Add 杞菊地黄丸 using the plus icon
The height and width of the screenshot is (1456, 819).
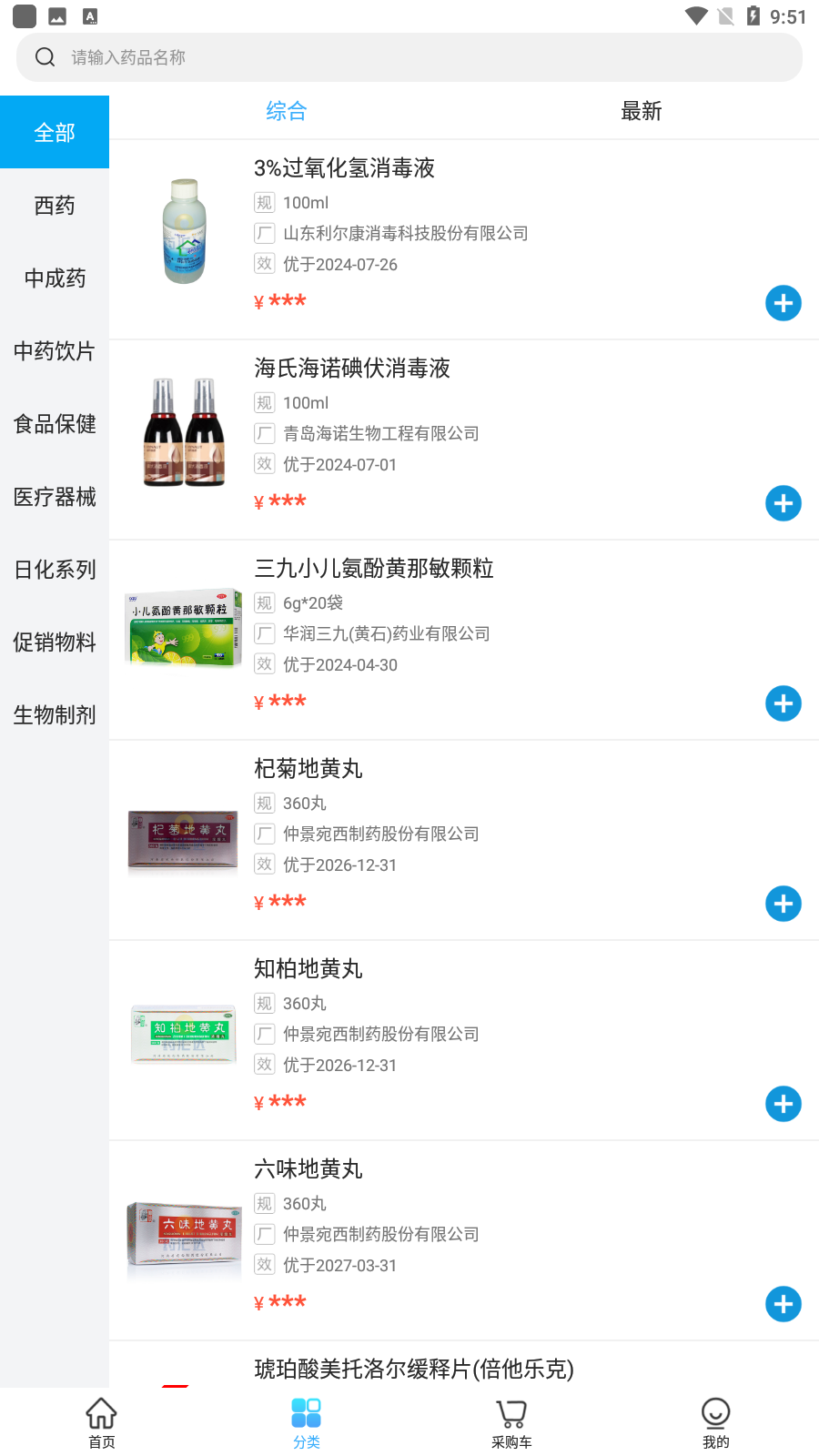point(784,904)
